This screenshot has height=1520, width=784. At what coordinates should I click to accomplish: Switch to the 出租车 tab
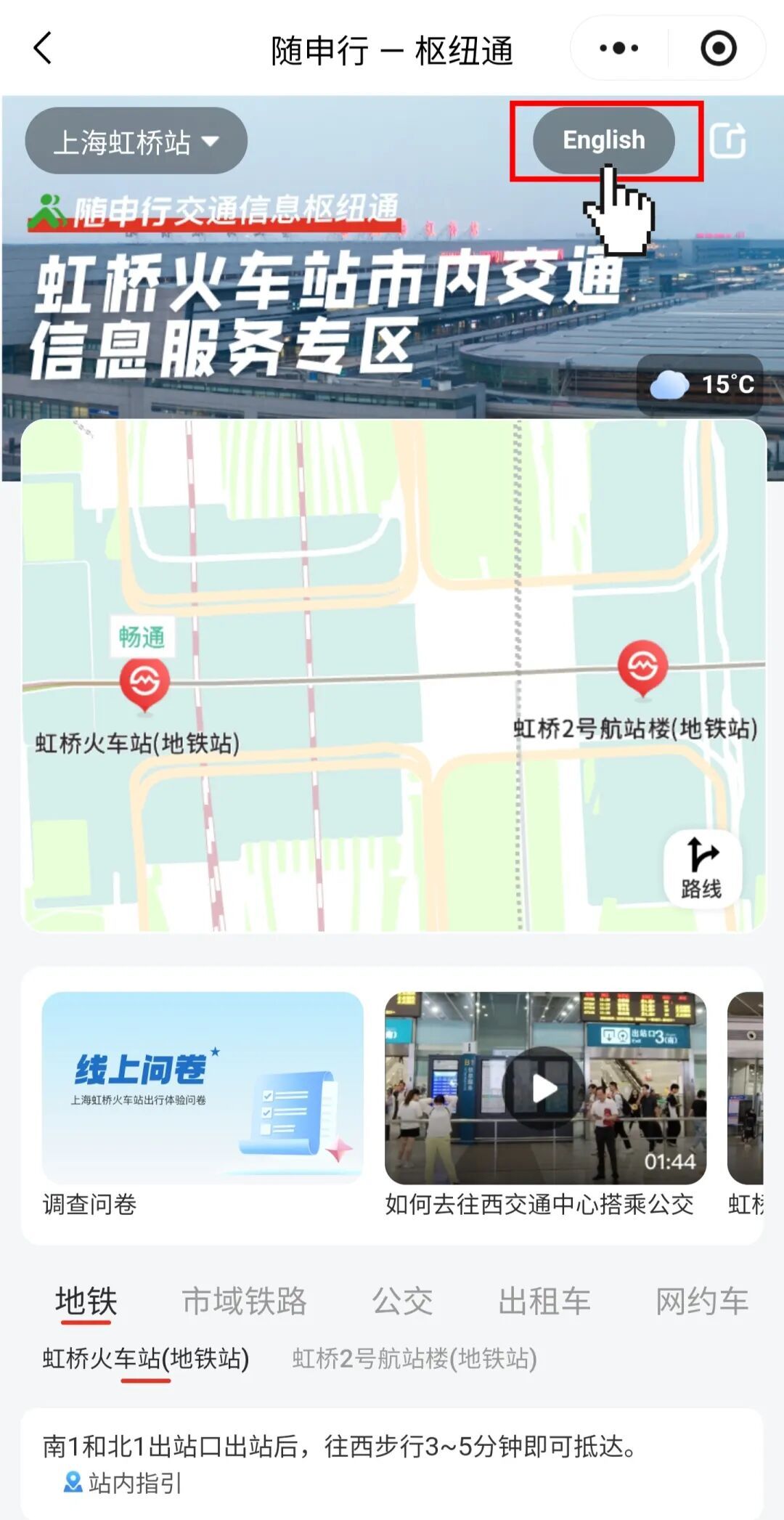(x=544, y=1301)
